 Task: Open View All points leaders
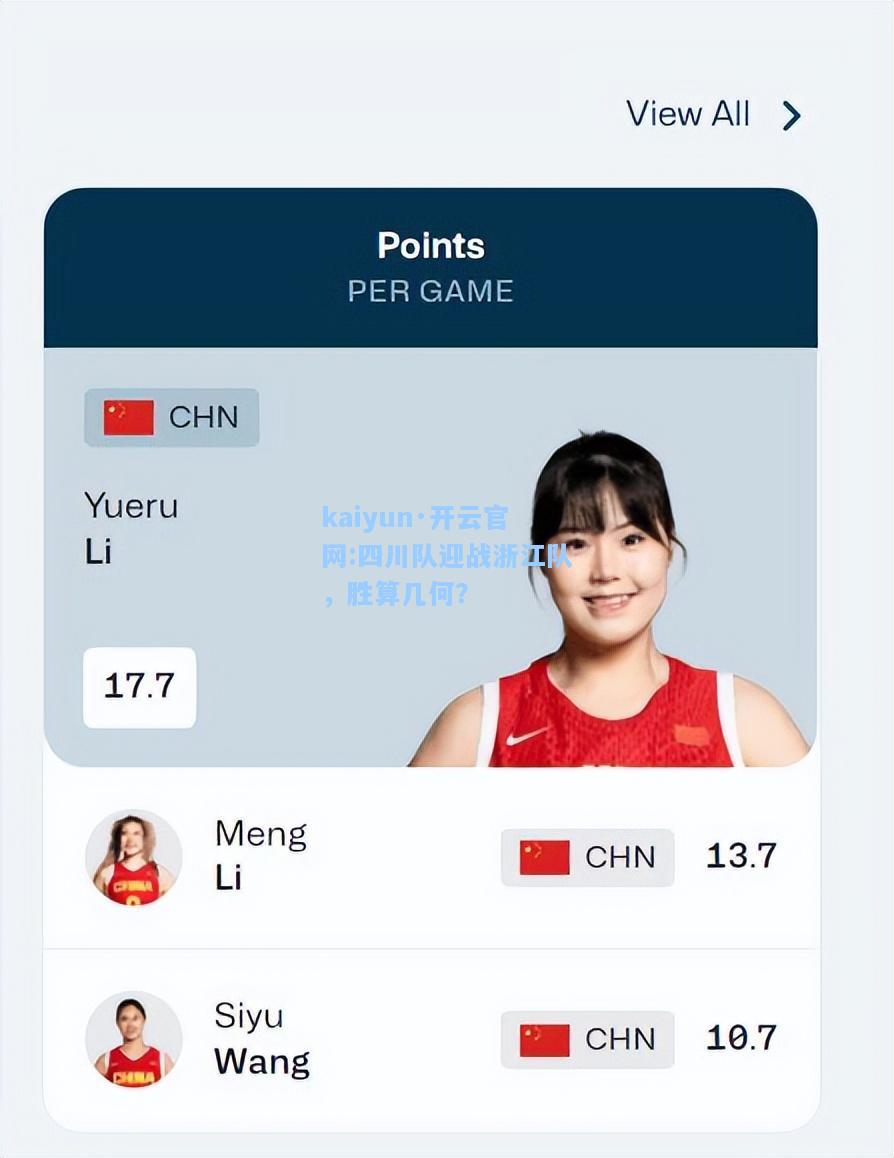pyautogui.click(x=712, y=115)
